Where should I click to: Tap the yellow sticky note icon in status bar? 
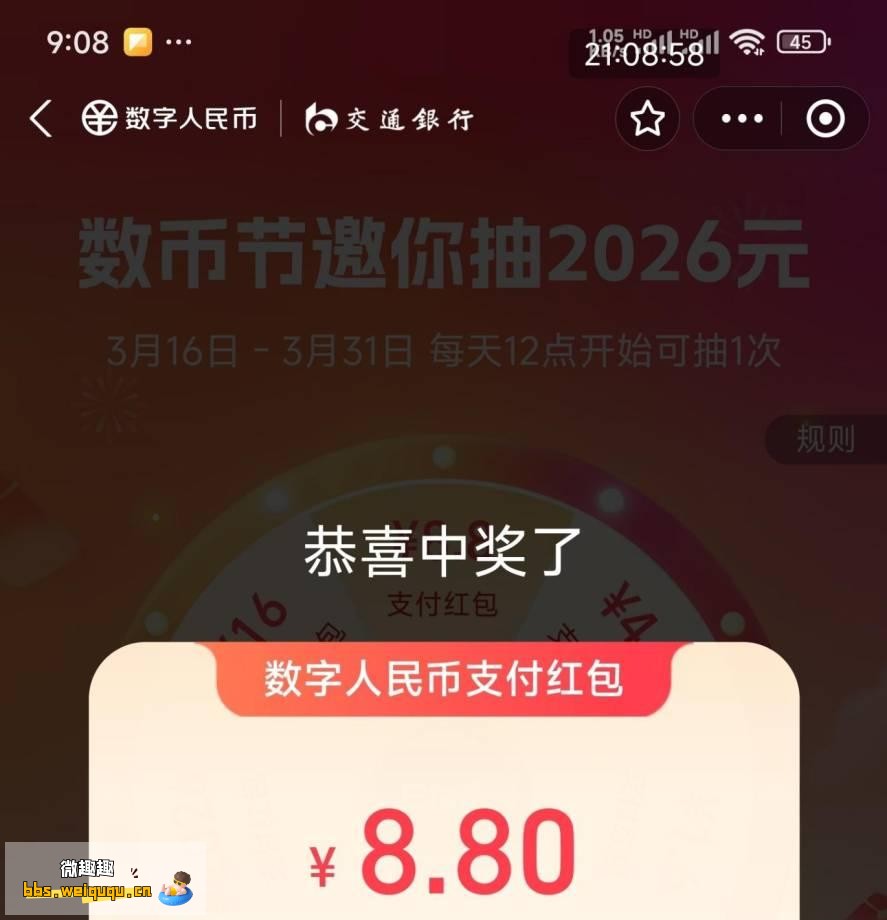pyautogui.click(x=137, y=41)
